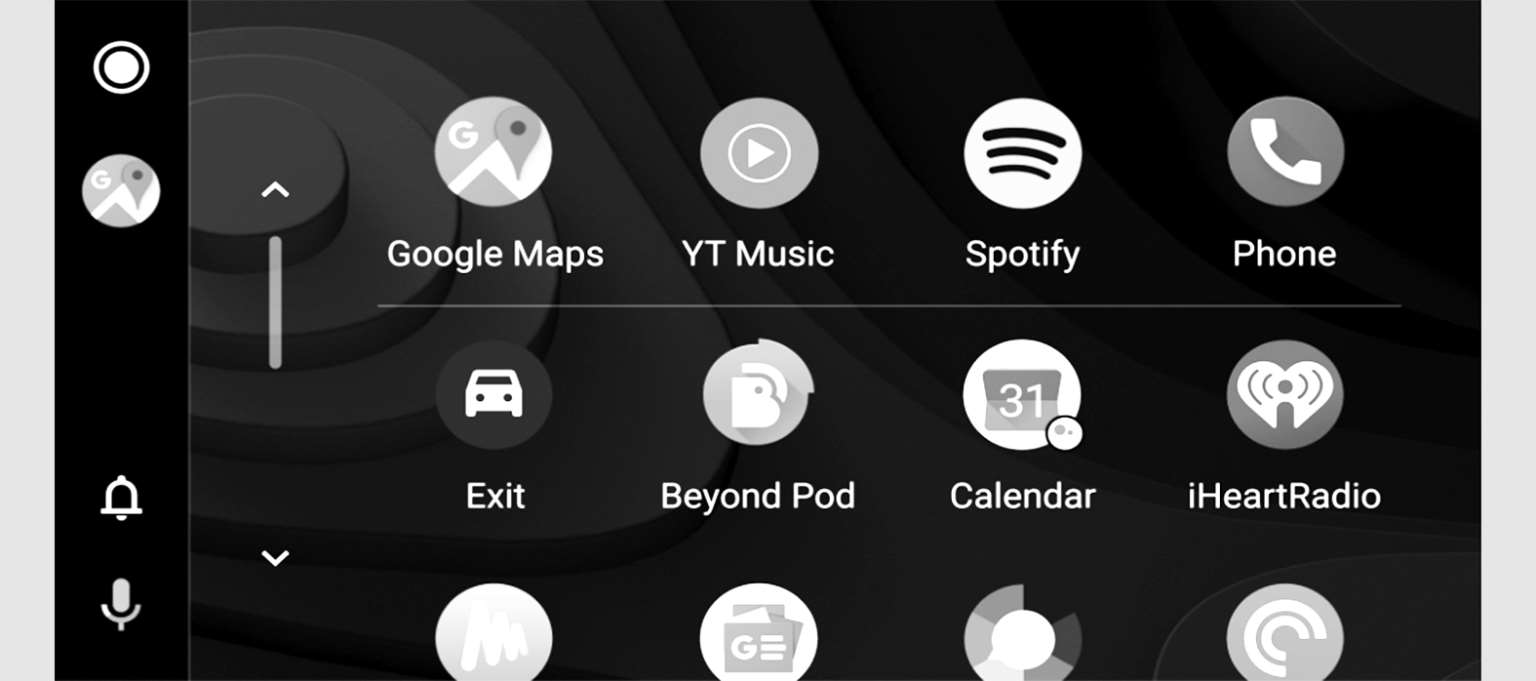Tap Exit to leave Android Auto

(493, 395)
